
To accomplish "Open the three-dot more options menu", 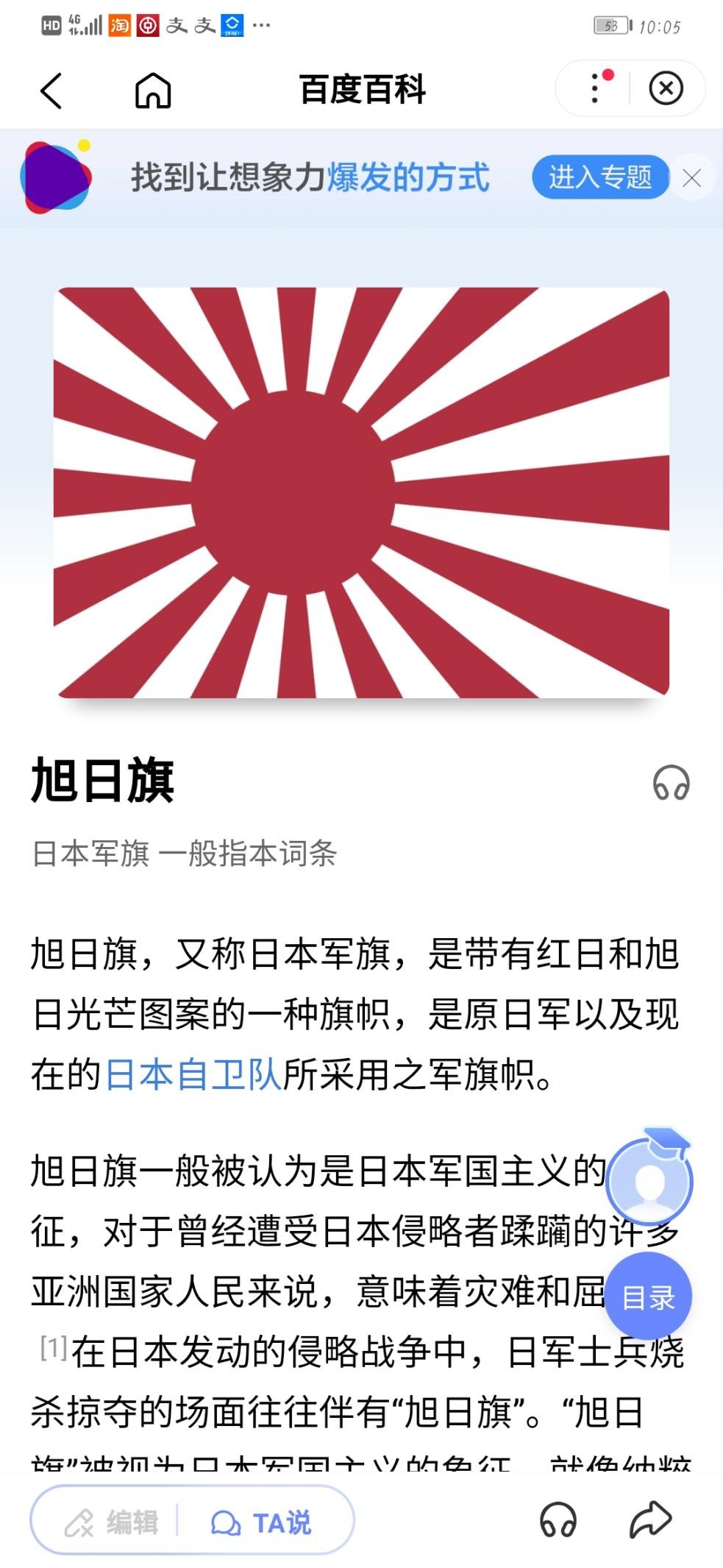I will click(x=596, y=88).
